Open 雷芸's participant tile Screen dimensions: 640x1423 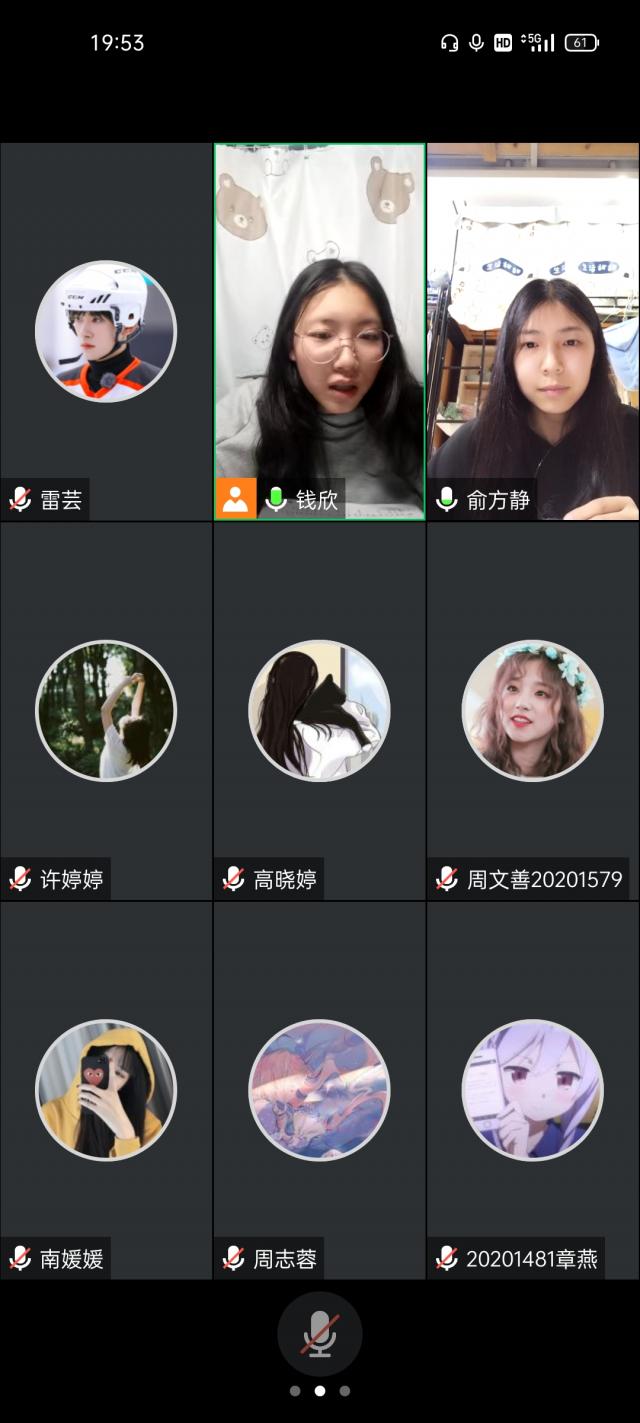[x=106, y=331]
